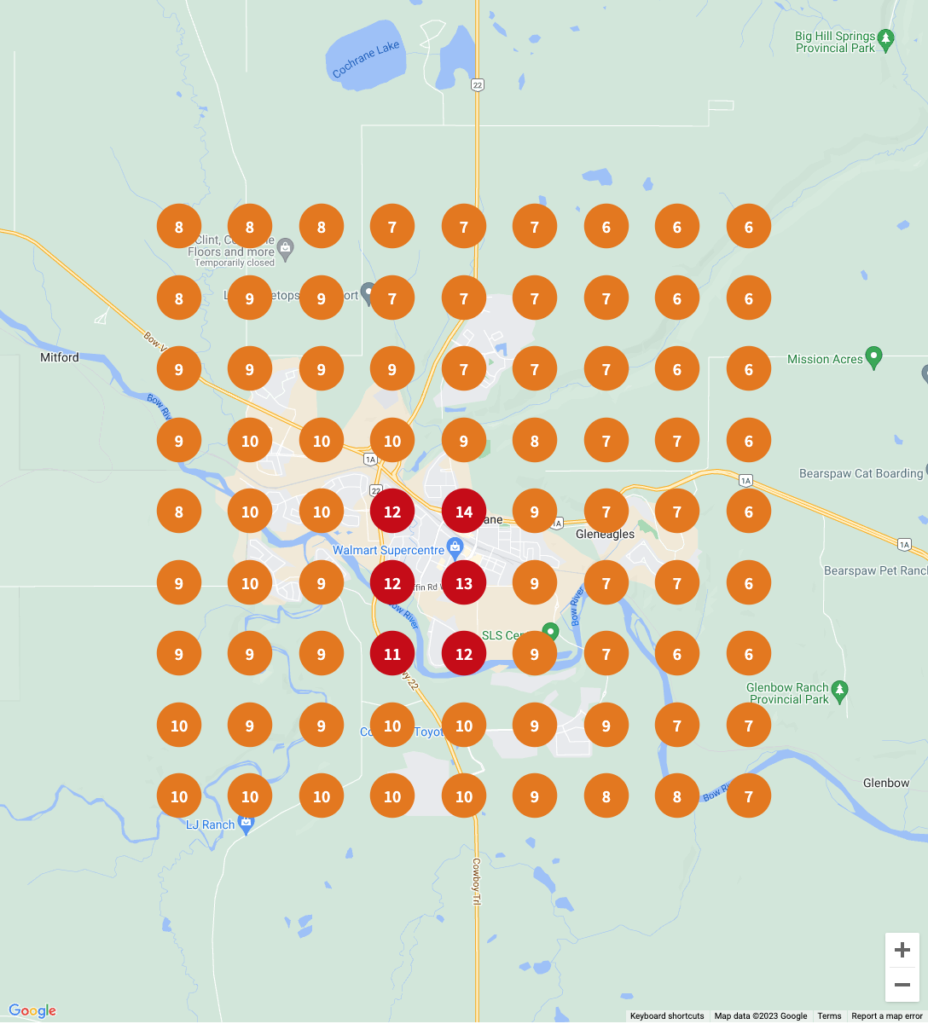This screenshot has width=928, height=1024.
Task: Open the Terms link
Action: [x=829, y=1016]
